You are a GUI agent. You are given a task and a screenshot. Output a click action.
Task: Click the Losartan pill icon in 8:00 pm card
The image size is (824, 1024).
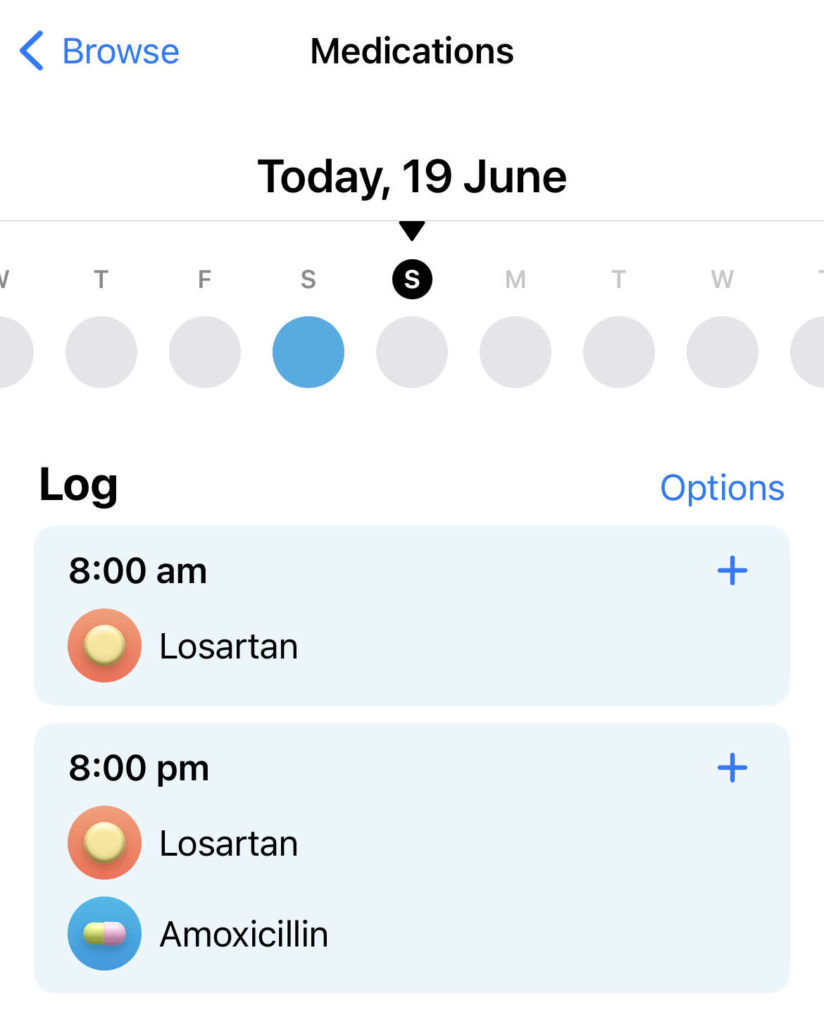(x=104, y=843)
